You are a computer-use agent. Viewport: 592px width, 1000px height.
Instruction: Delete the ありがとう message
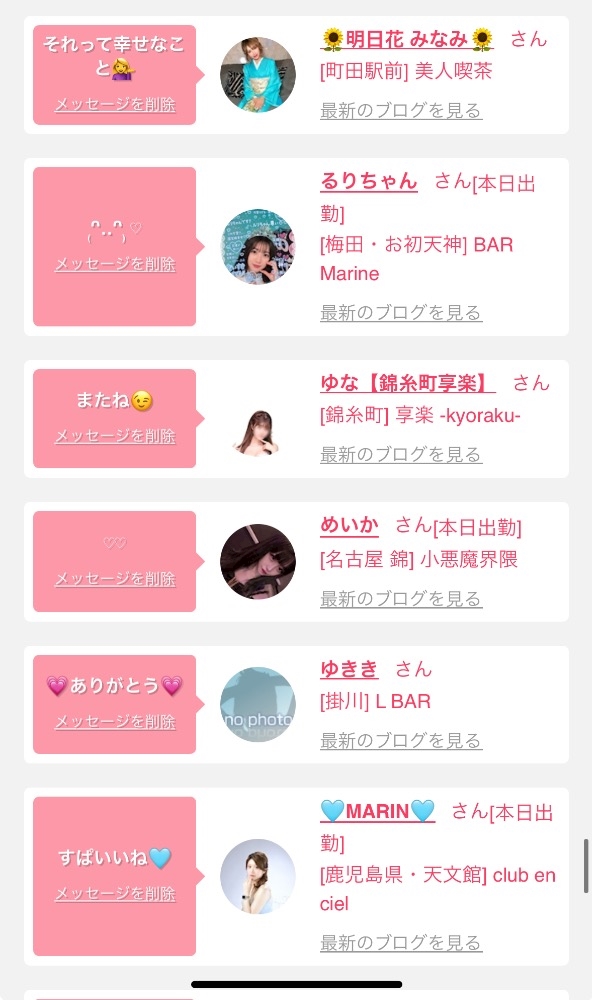click(115, 722)
